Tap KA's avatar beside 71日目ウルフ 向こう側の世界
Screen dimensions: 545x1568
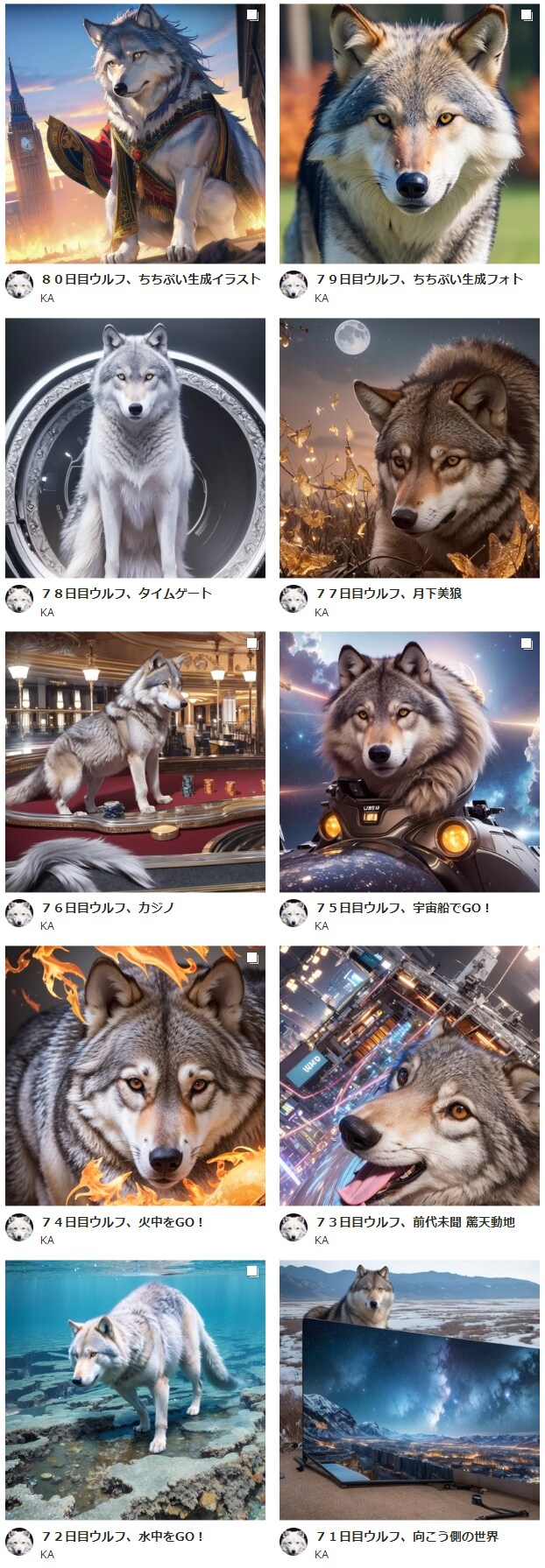(294, 1542)
